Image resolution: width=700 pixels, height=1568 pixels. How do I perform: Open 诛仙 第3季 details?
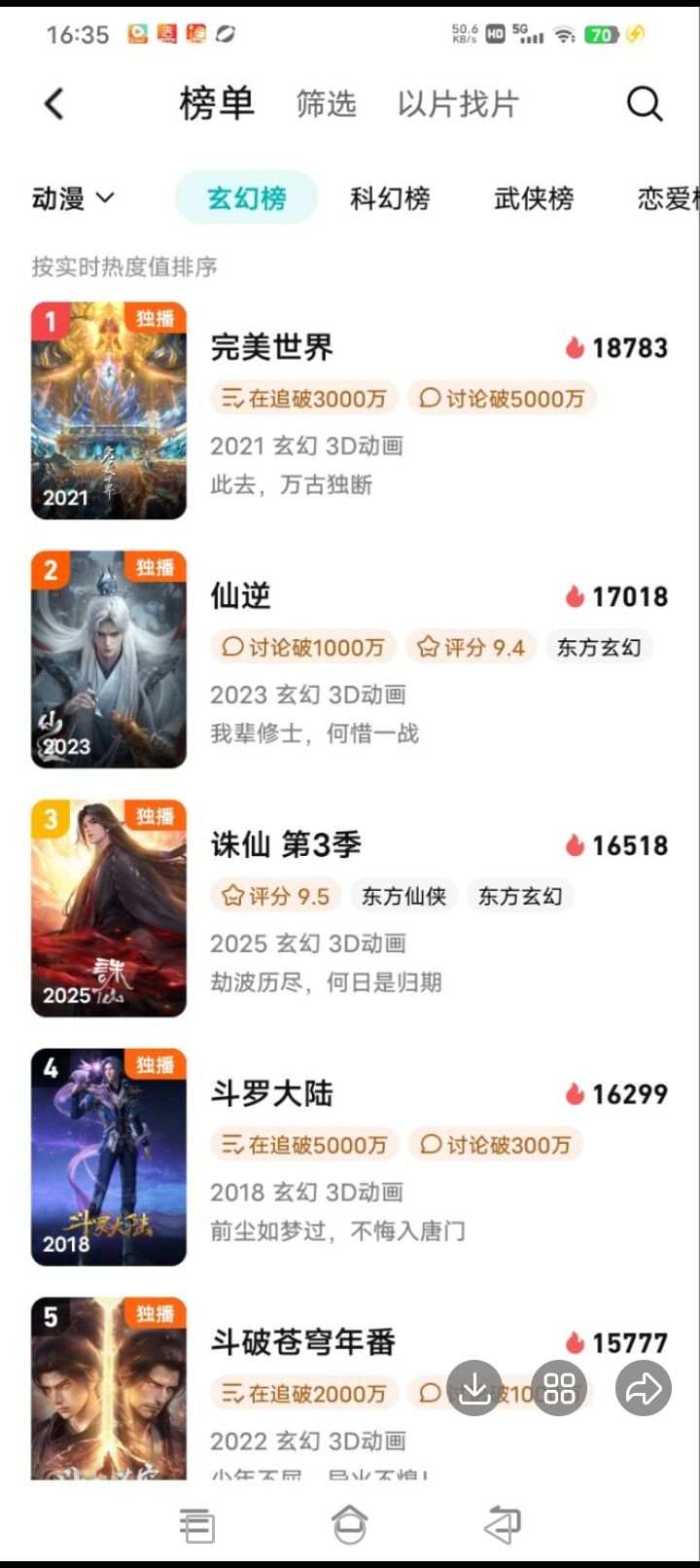tap(286, 844)
